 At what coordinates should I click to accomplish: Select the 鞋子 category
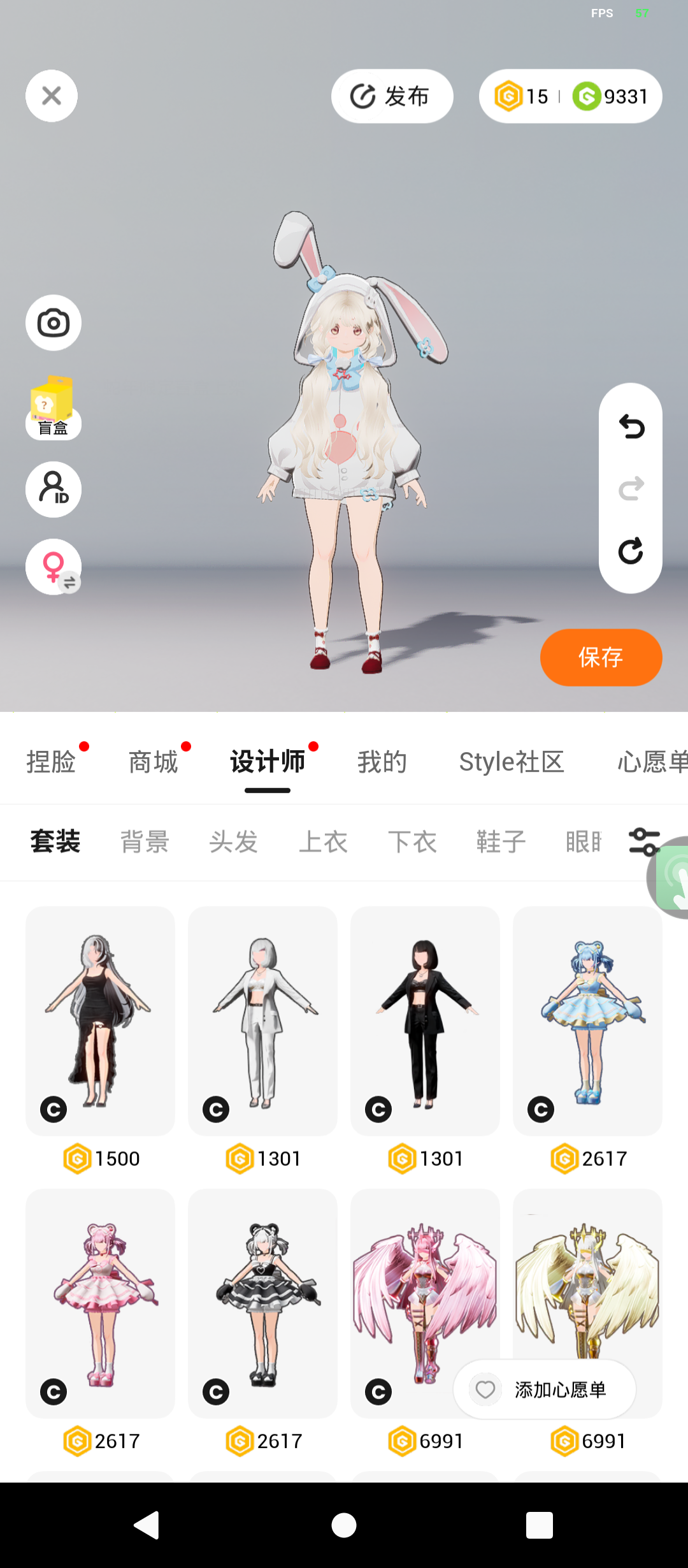click(x=501, y=842)
